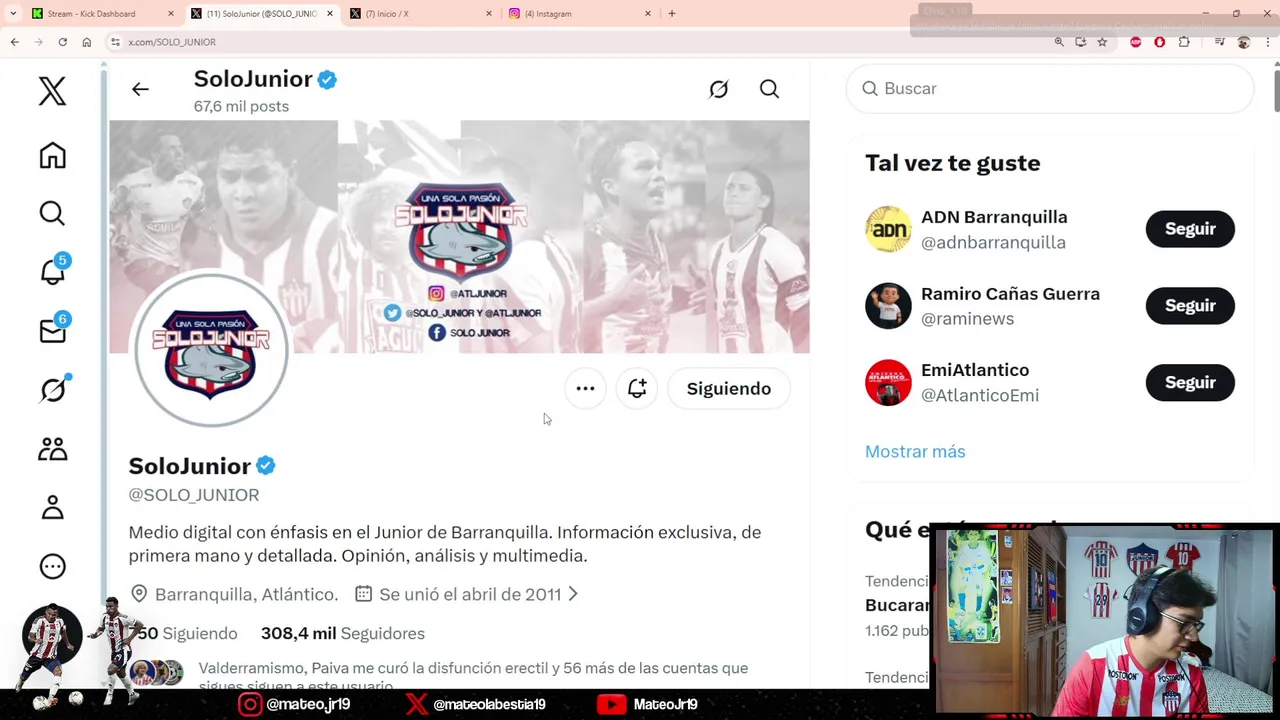Viewport: 1280px width, 720px height.
Task: Tap the Siguiendo button
Action: [x=728, y=388]
